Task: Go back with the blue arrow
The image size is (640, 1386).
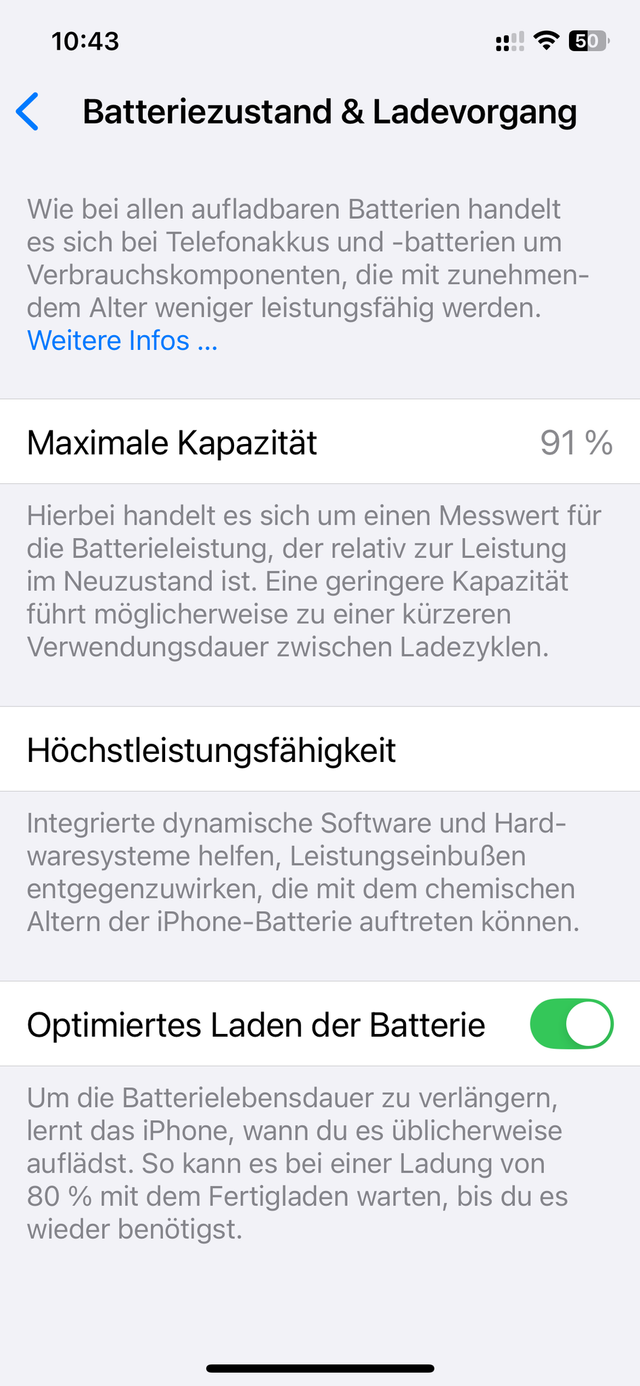Action: click(28, 112)
